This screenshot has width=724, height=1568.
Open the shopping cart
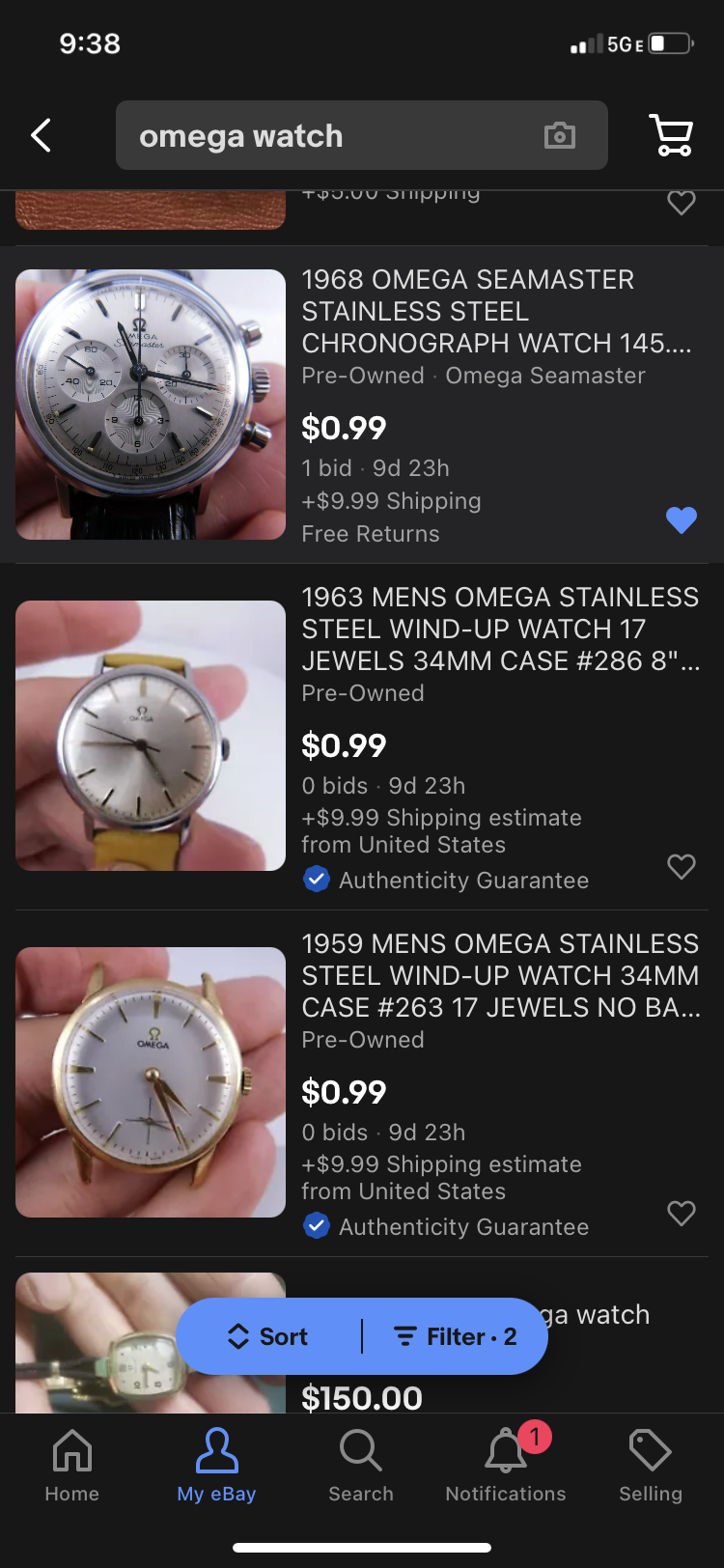(671, 135)
